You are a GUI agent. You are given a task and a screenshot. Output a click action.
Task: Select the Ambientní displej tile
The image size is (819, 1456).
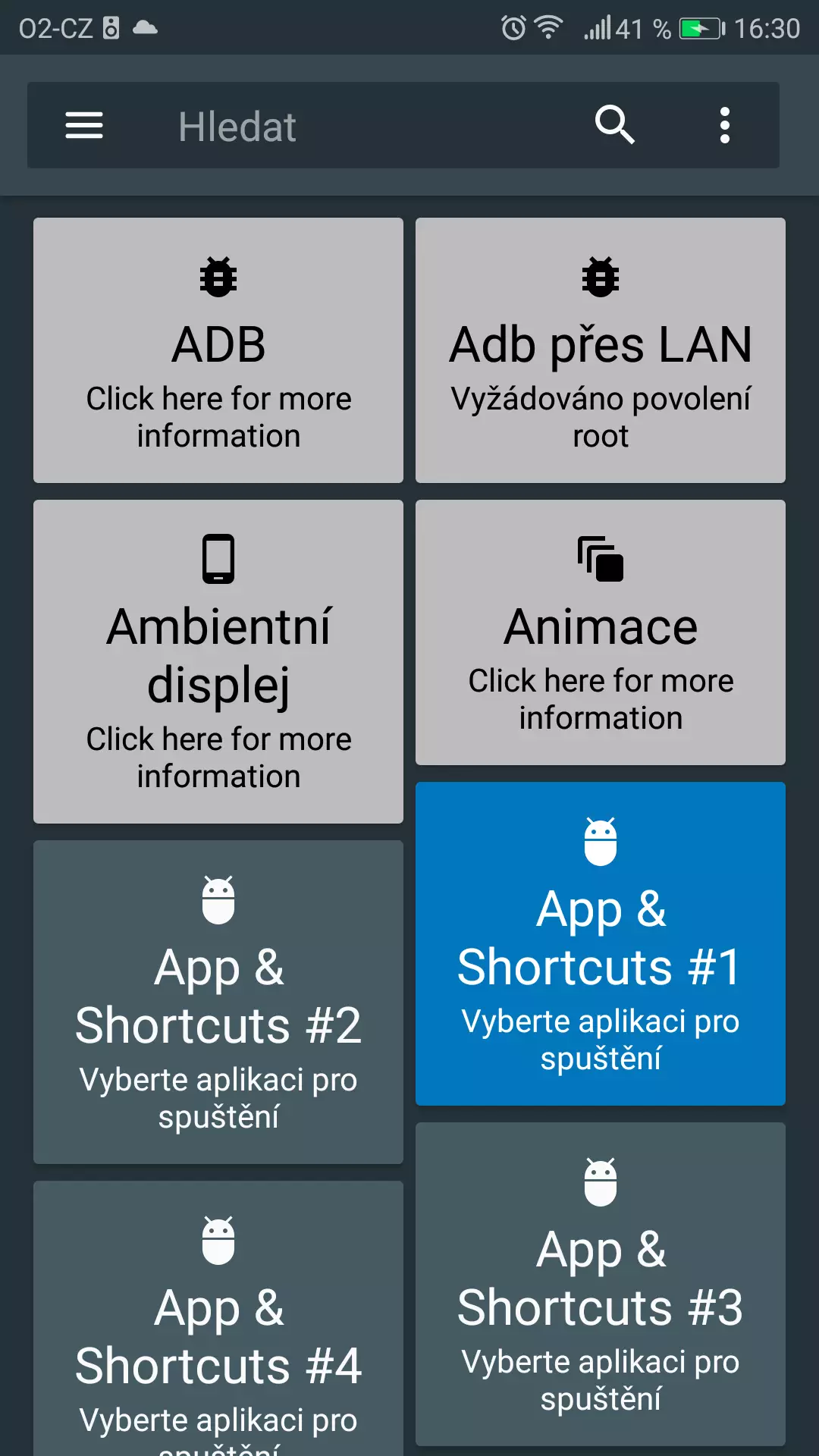[x=218, y=661]
